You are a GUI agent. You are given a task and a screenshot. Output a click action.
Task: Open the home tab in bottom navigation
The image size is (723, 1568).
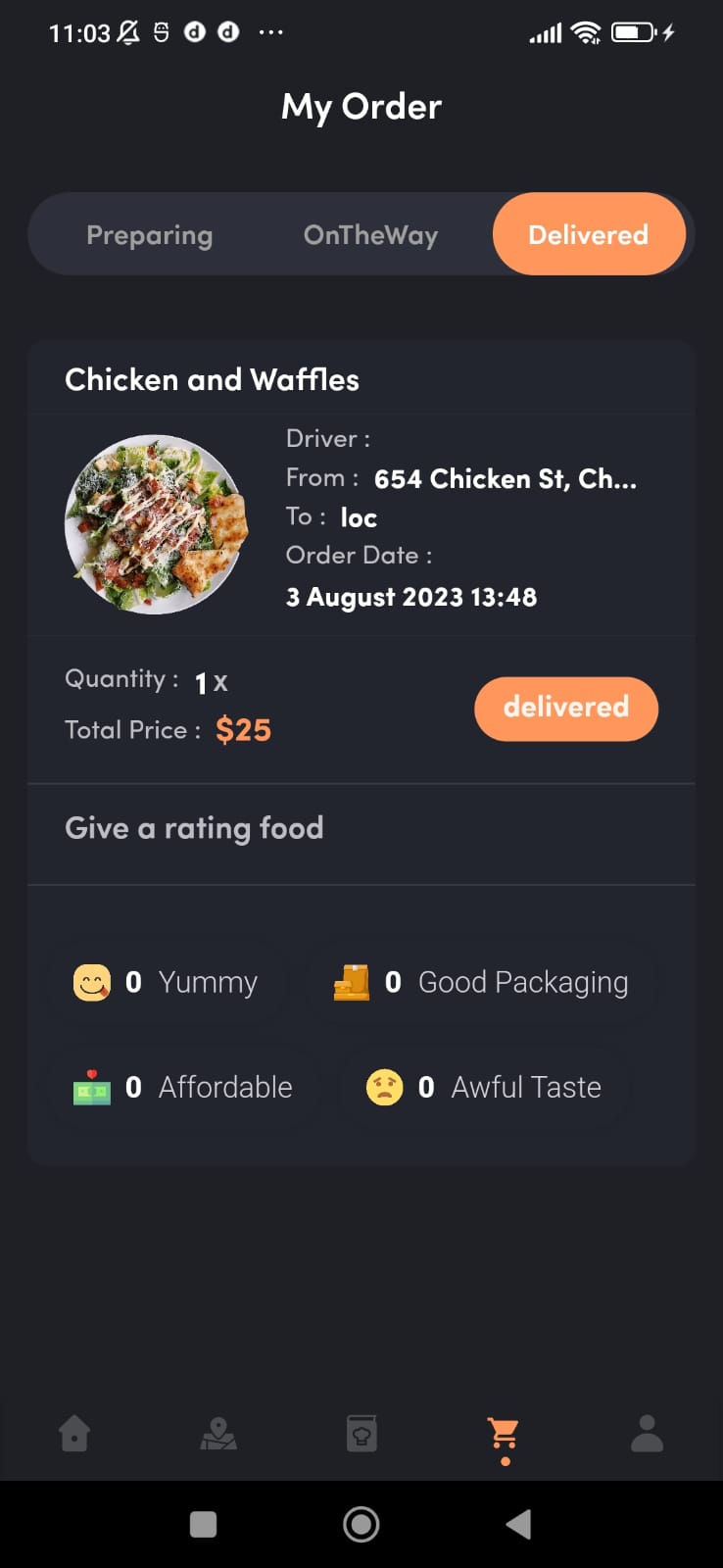(x=74, y=1435)
